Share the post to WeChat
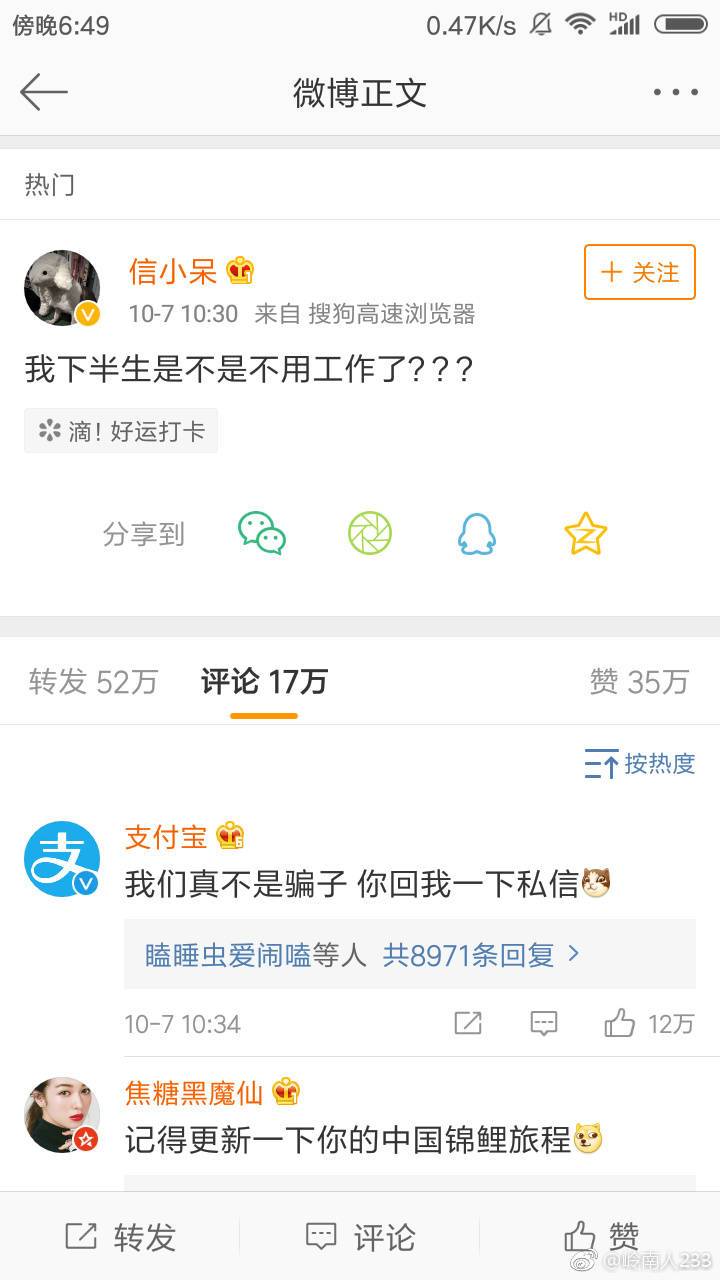The image size is (720, 1280). tap(262, 533)
